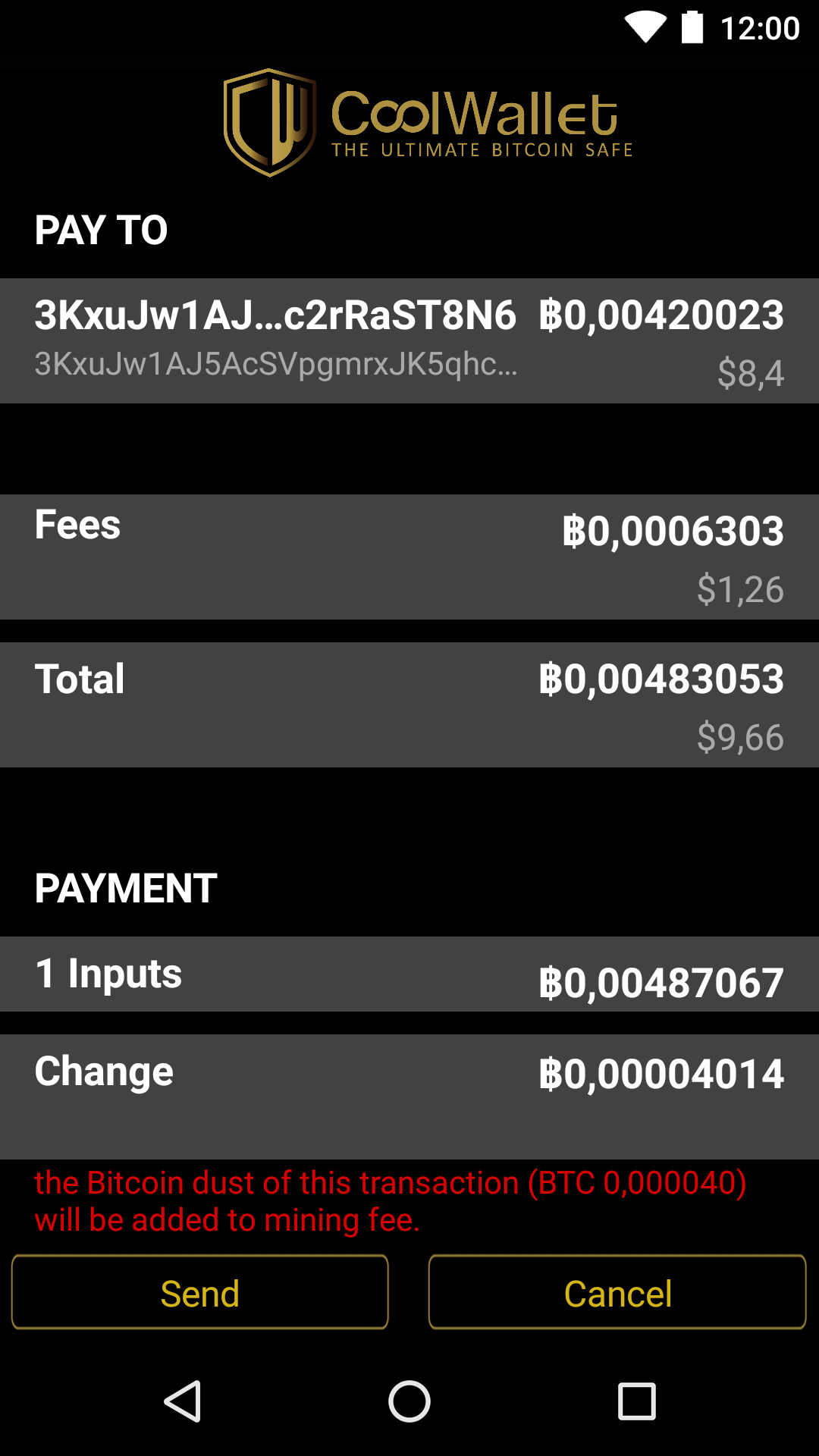Screen dimensions: 819x1456
Task: Cancel this Bitcoin transaction
Action: point(617,1292)
